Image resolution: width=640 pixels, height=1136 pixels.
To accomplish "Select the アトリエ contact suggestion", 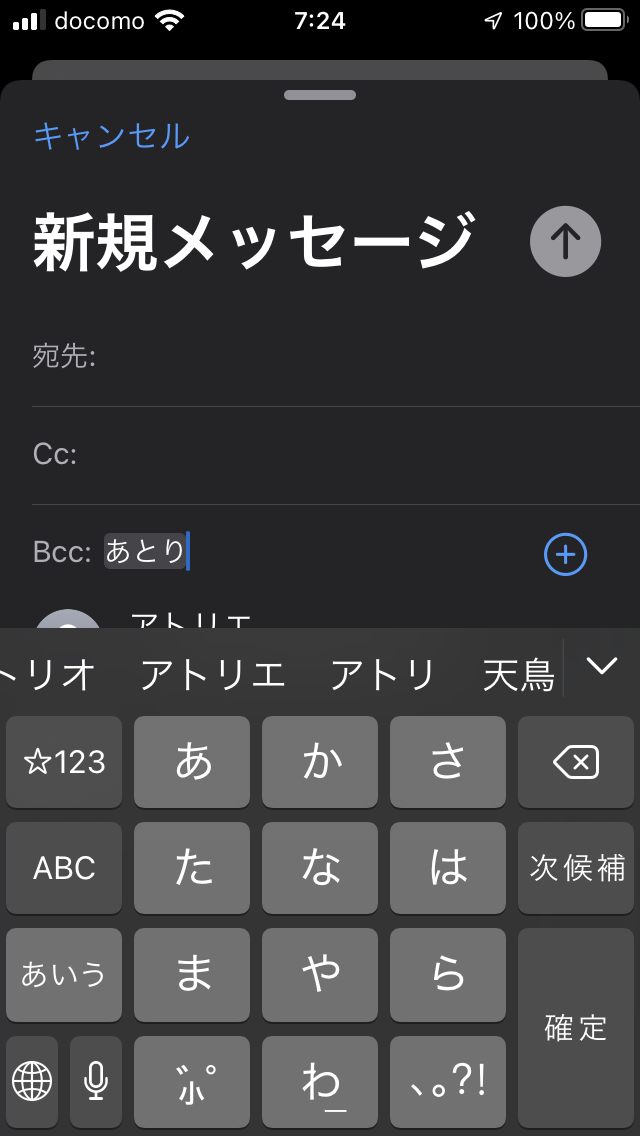I will pos(190,620).
